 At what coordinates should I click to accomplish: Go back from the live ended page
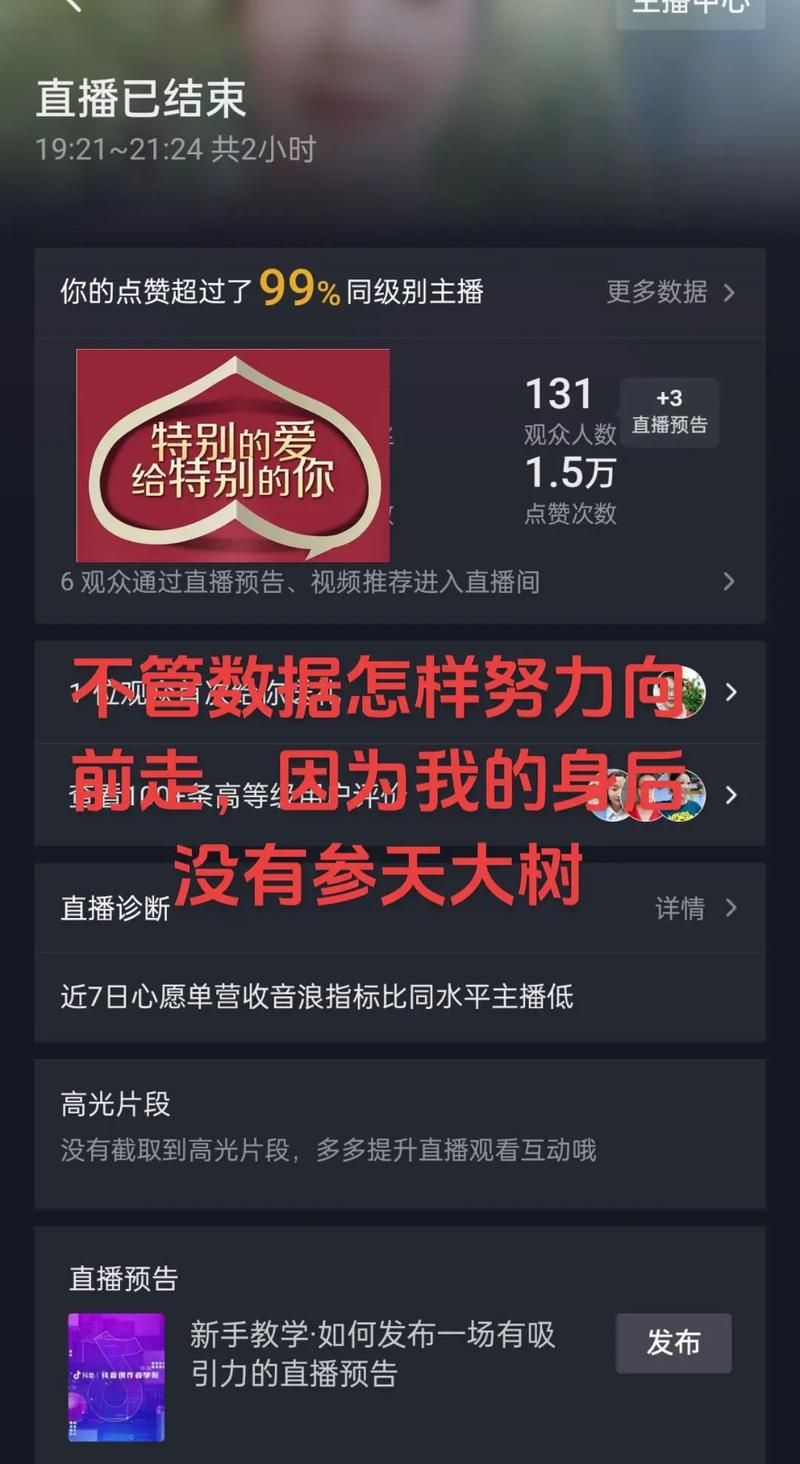pos(70,5)
